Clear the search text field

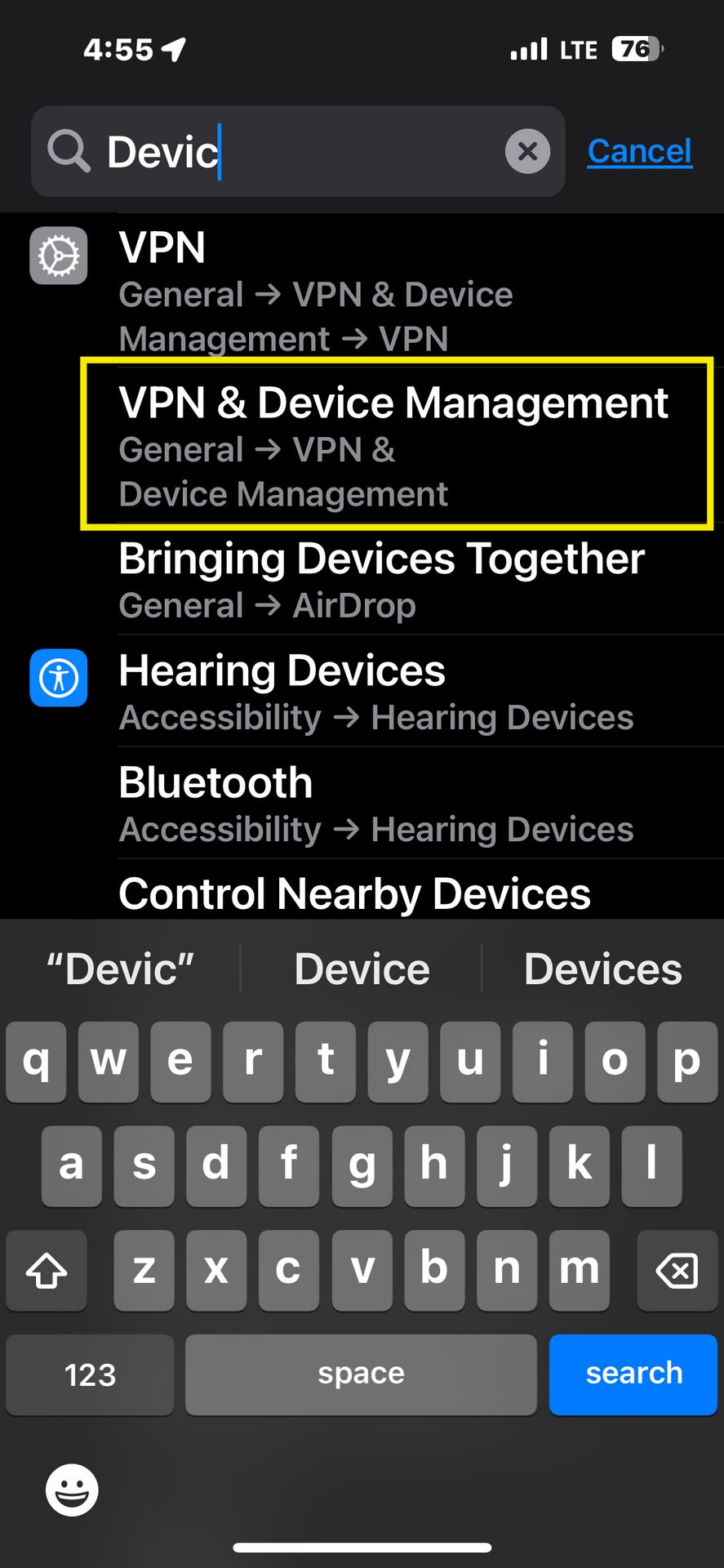pyautogui.click(x=527, y=151)
